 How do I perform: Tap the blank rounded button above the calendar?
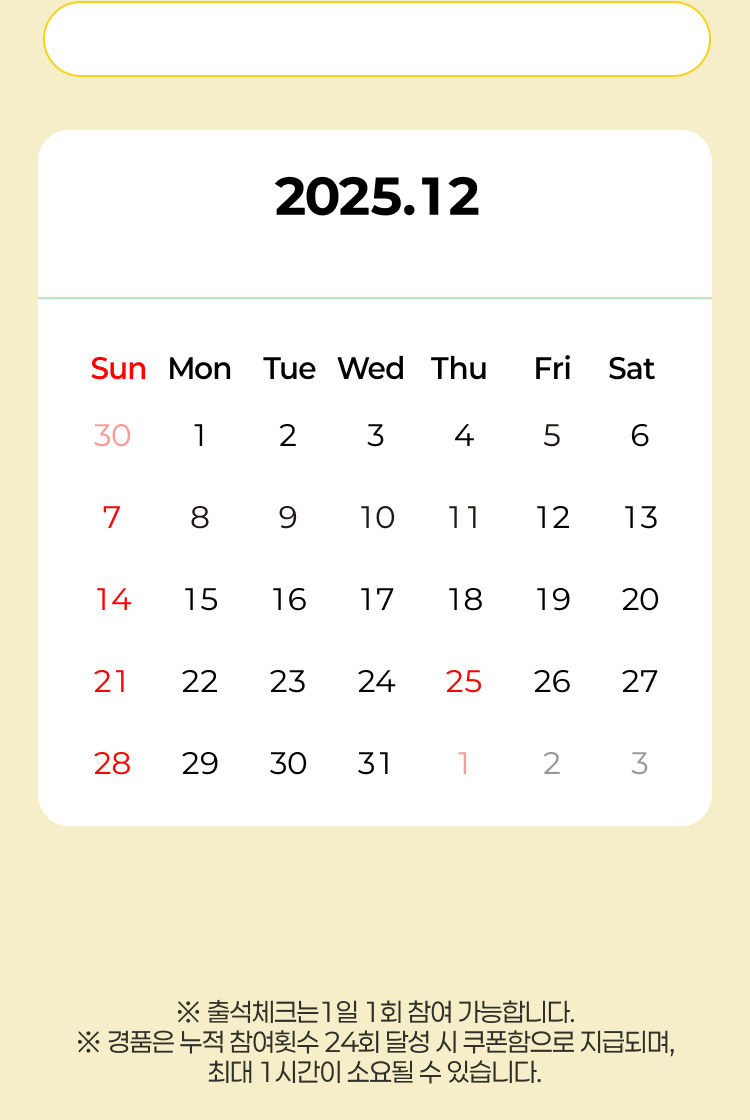[376, 40]
